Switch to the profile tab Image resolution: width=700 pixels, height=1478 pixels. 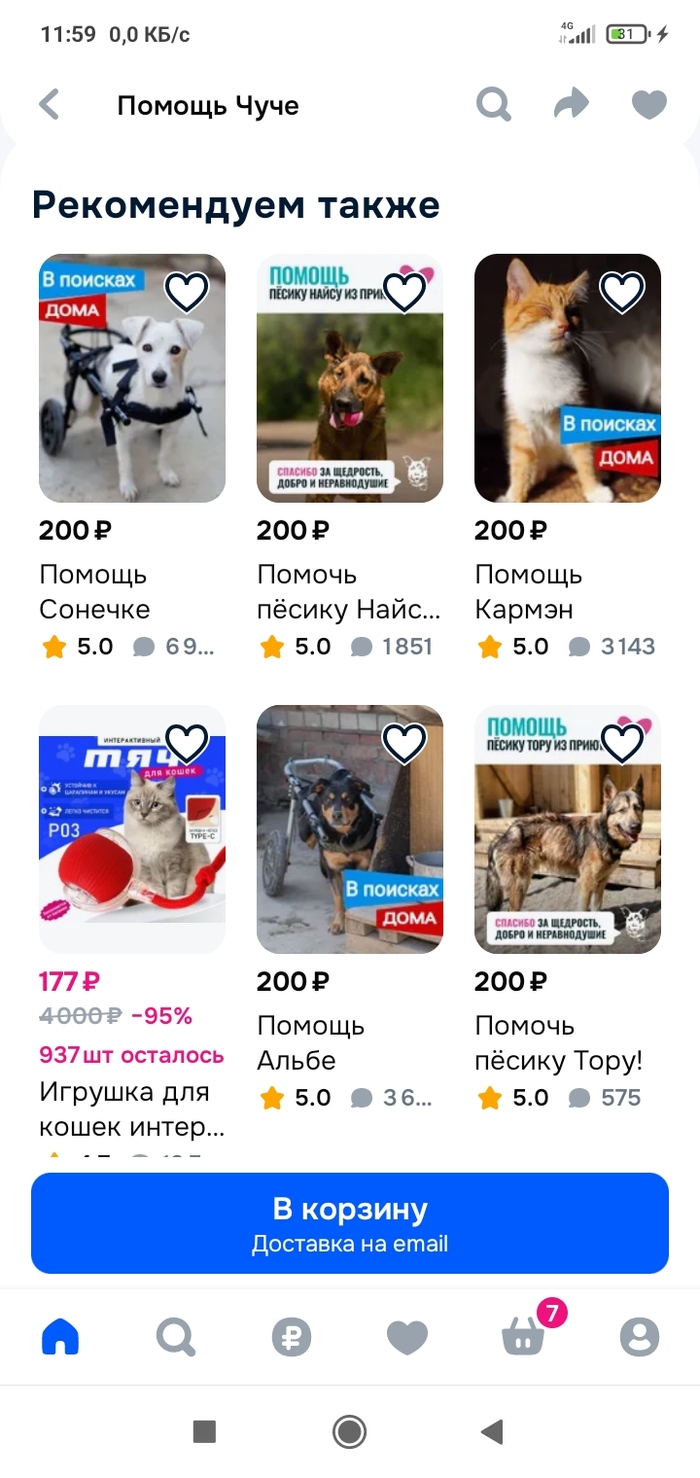(639, 1336)
